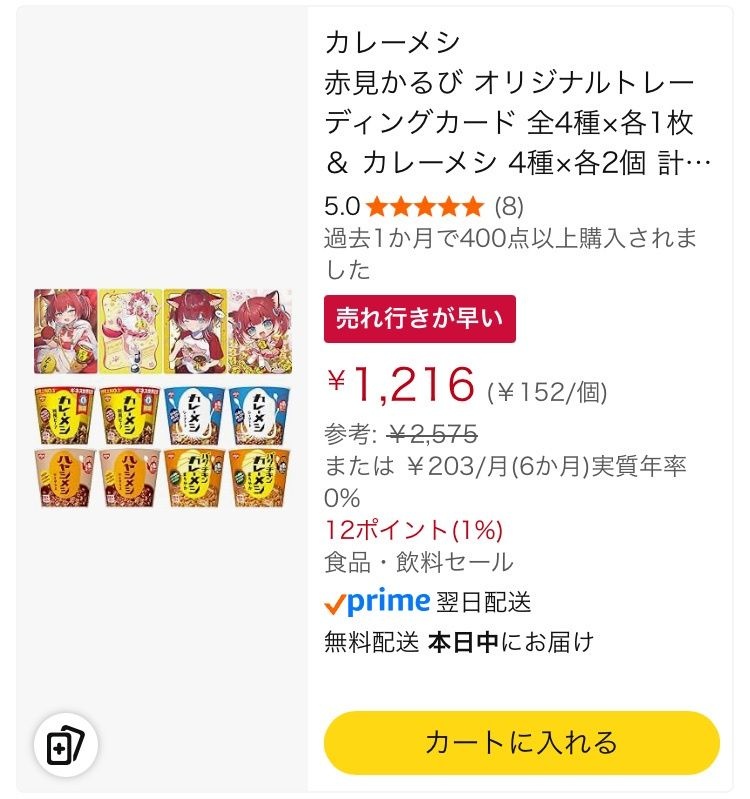Tap the similar-items icon on the product image
This screenshot has height=799, width=750.
[65, 745]
